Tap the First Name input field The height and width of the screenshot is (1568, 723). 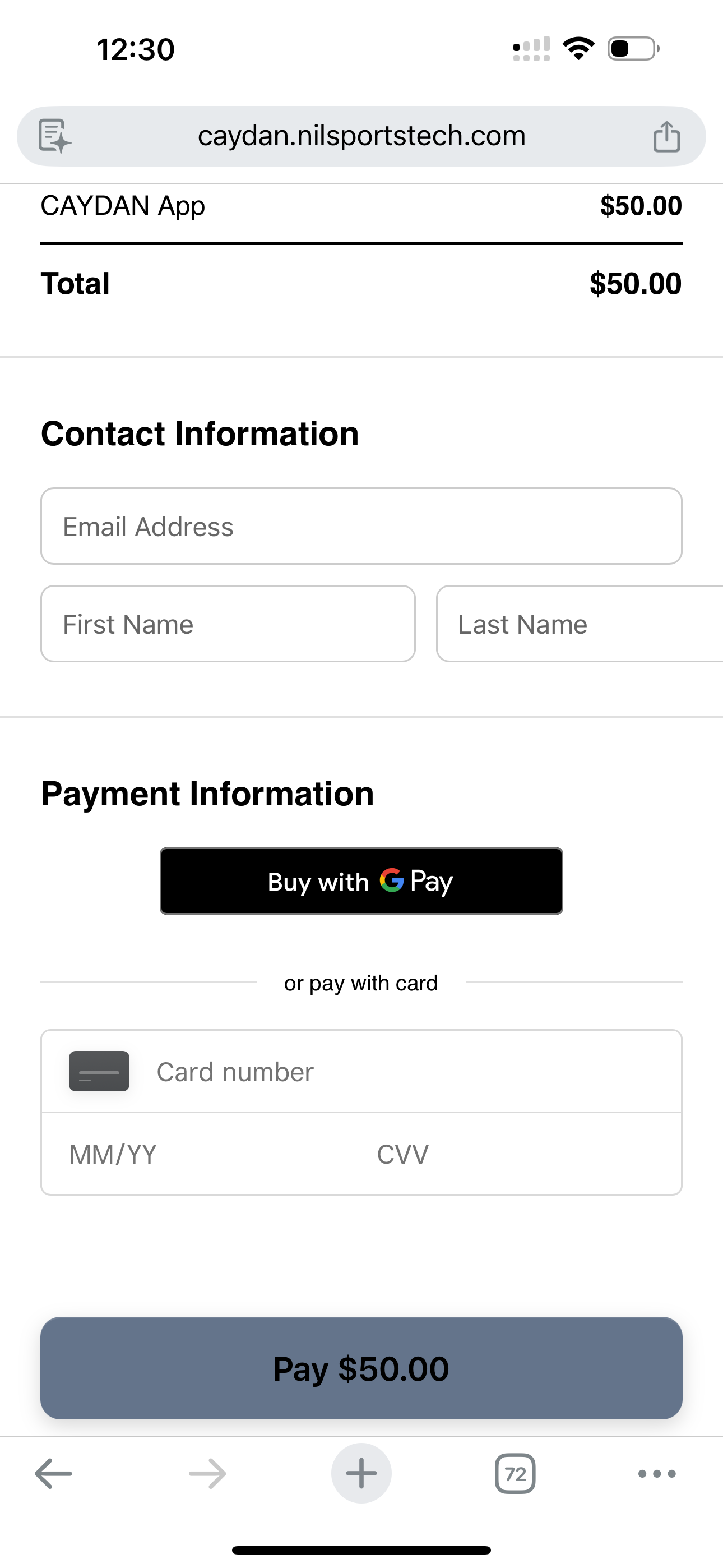[x=228, y=623]
